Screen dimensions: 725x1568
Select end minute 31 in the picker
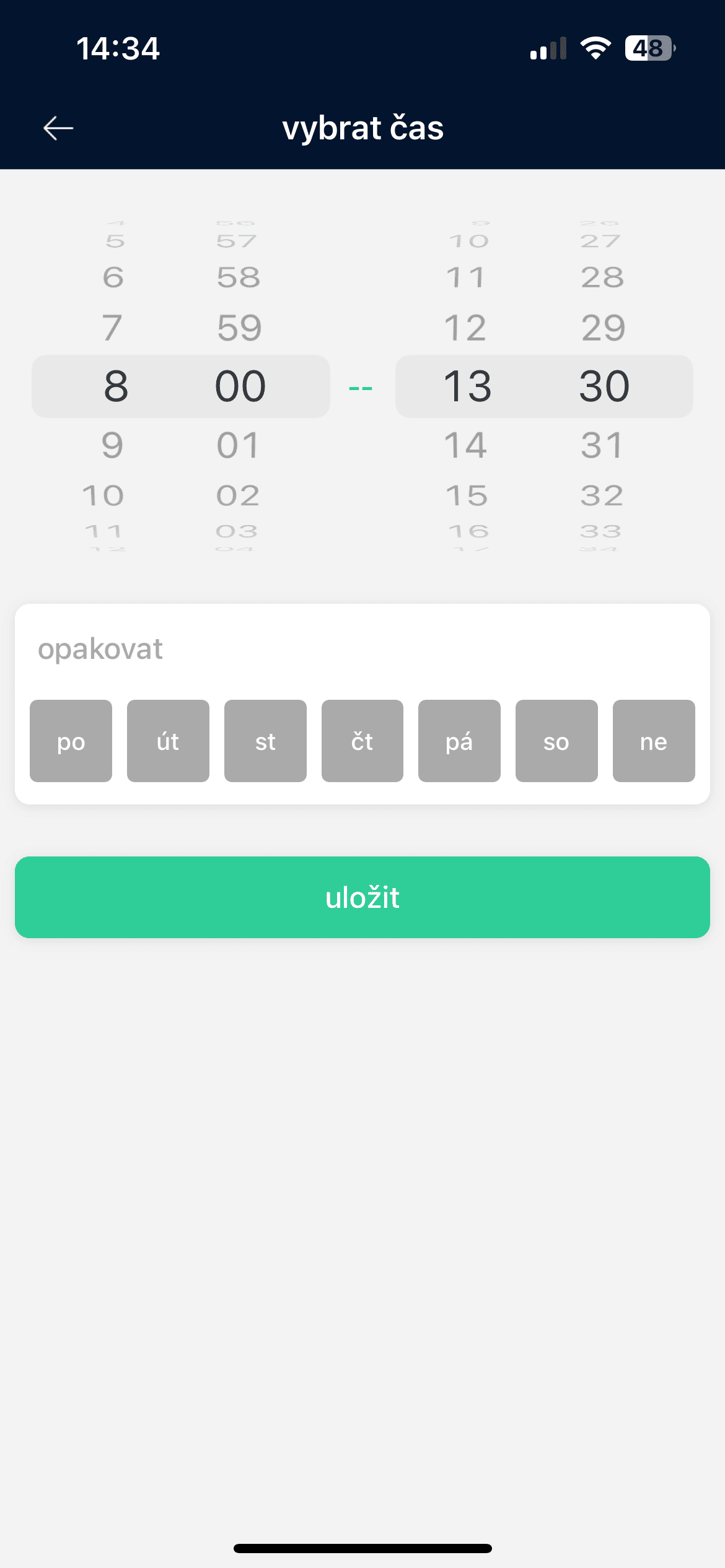click(602, 445)
